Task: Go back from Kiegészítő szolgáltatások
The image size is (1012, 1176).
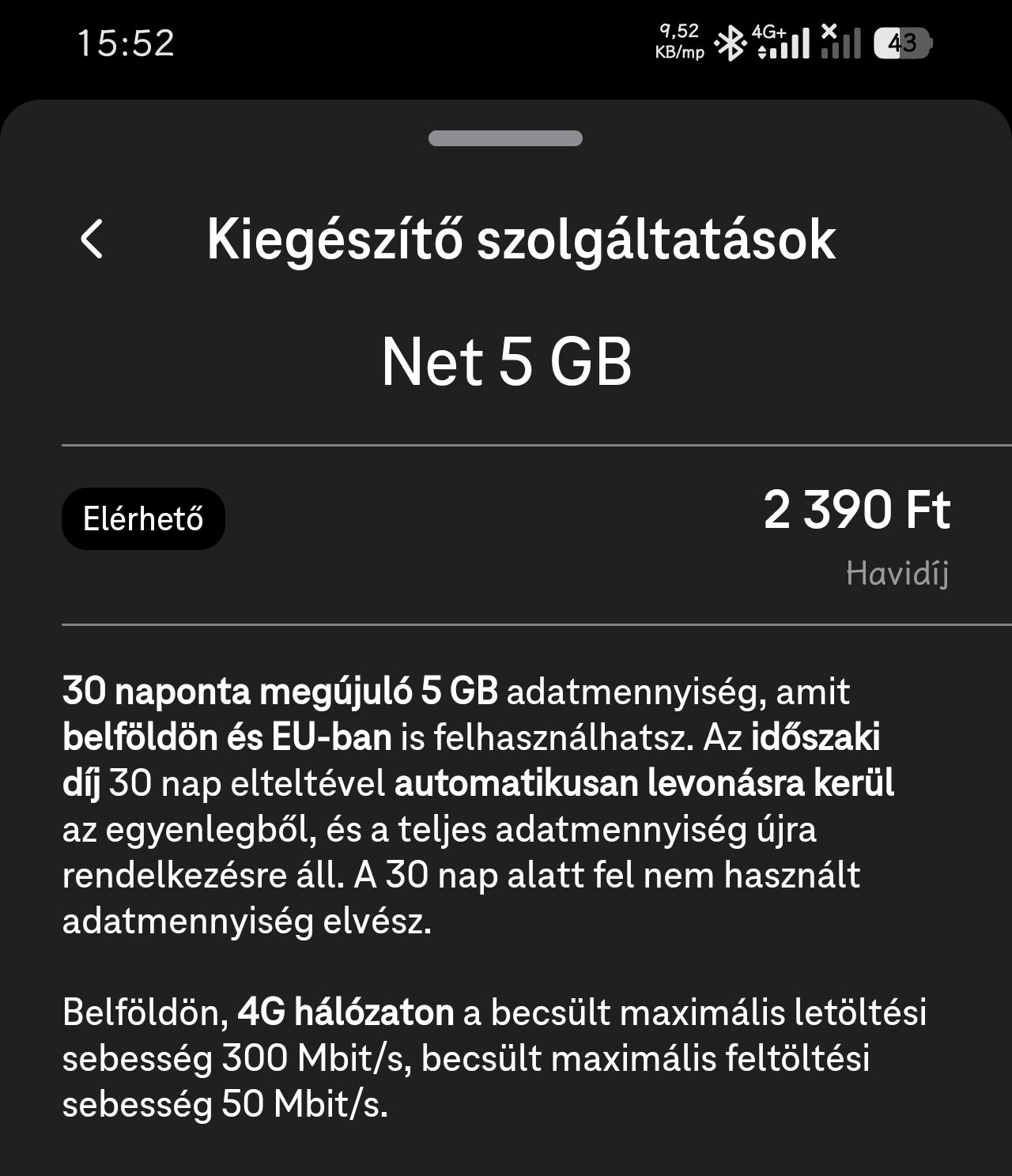Action: pos(92,239)
